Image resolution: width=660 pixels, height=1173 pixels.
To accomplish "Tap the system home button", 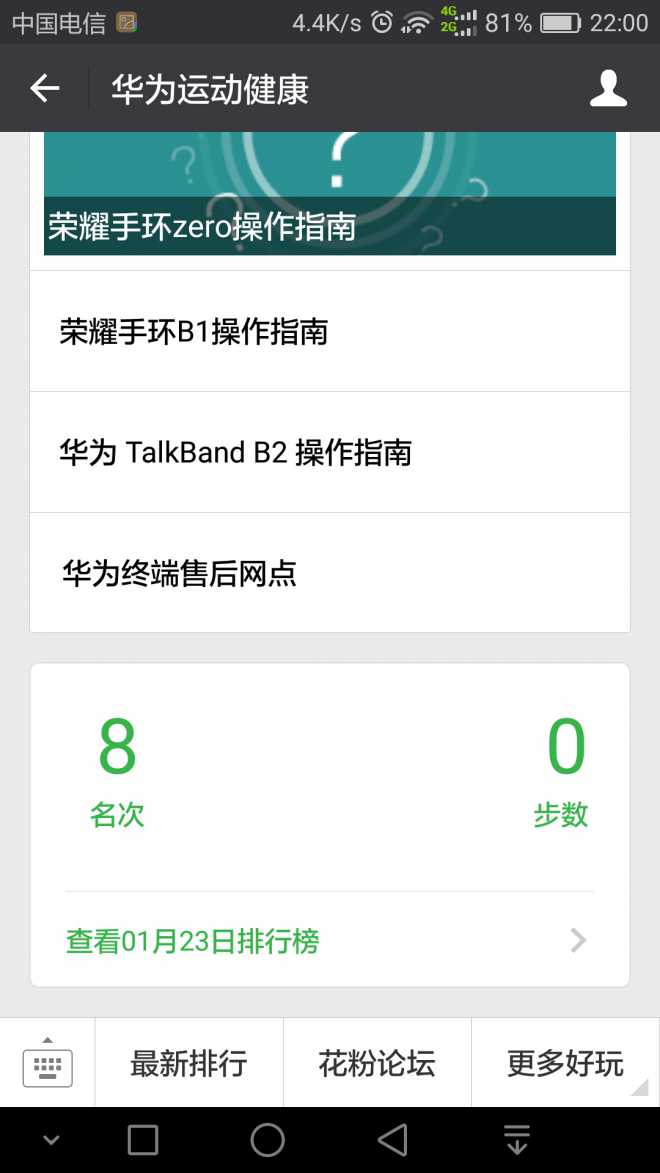I will pos(267,1140).
